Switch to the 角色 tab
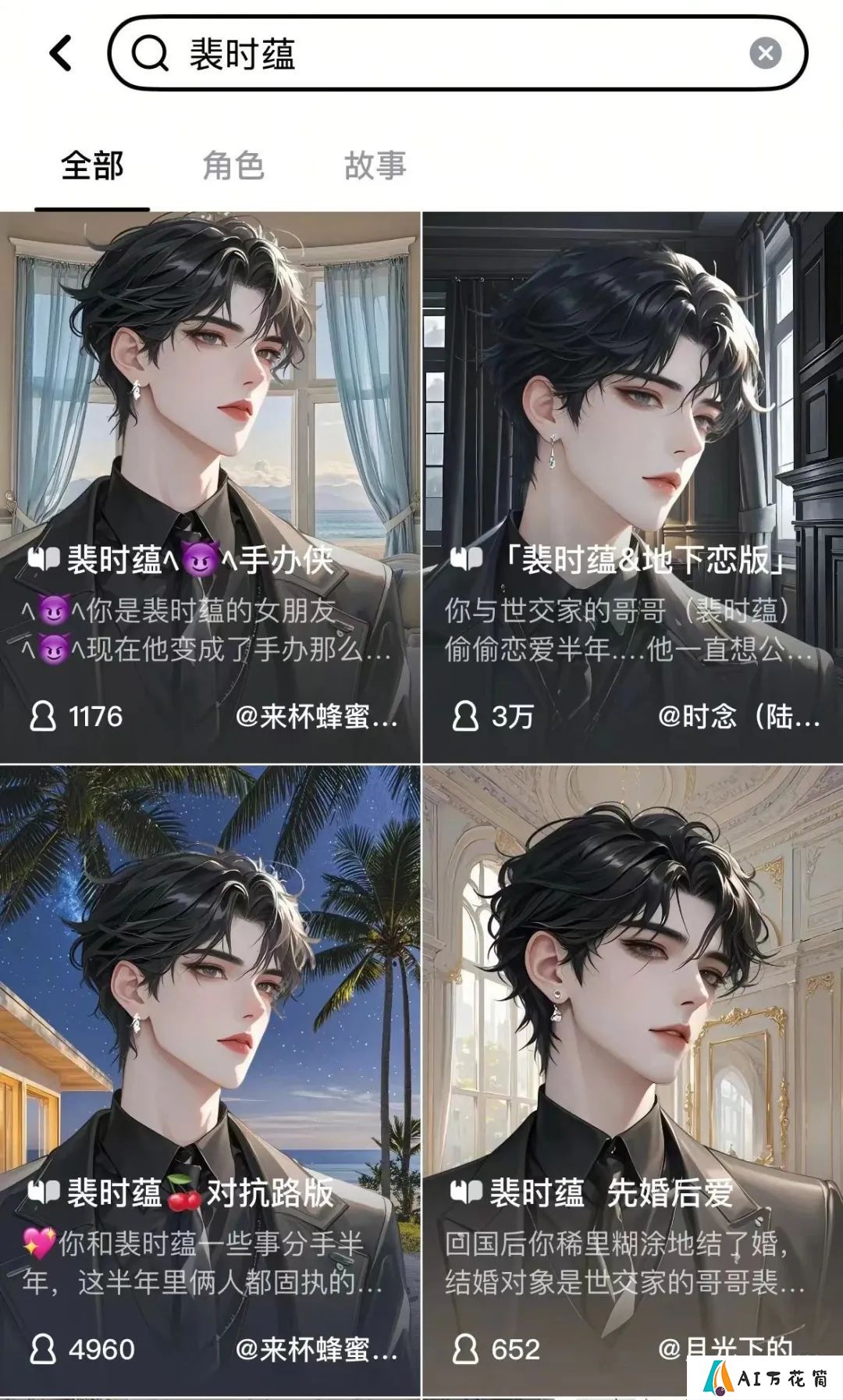The image size is (843, 1400). [x=233, y=166]
